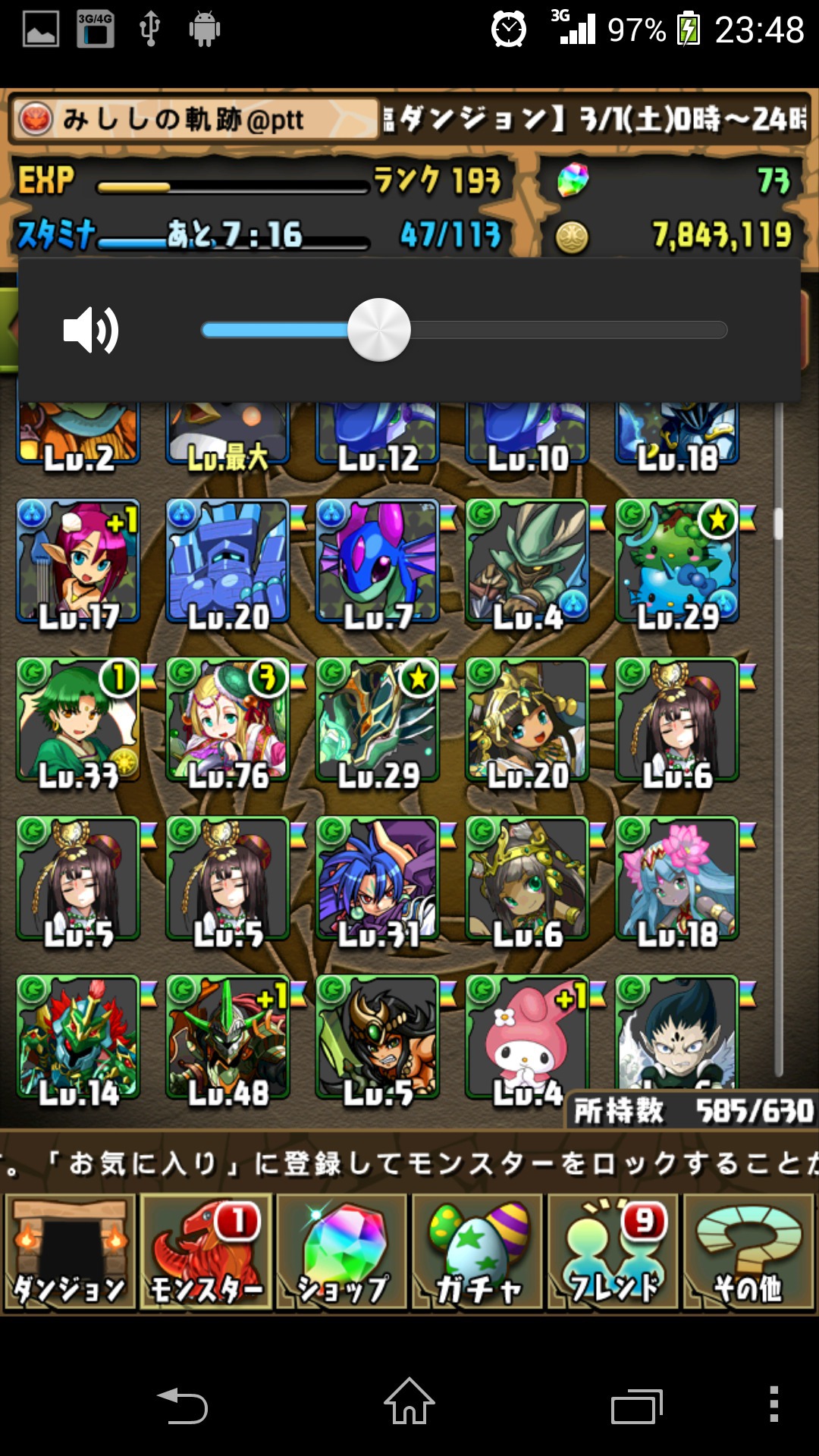Switch to the モンスター tab
Viewport: 819px width, 1456px height.
pyautogui.click(x=206, y=1251)
